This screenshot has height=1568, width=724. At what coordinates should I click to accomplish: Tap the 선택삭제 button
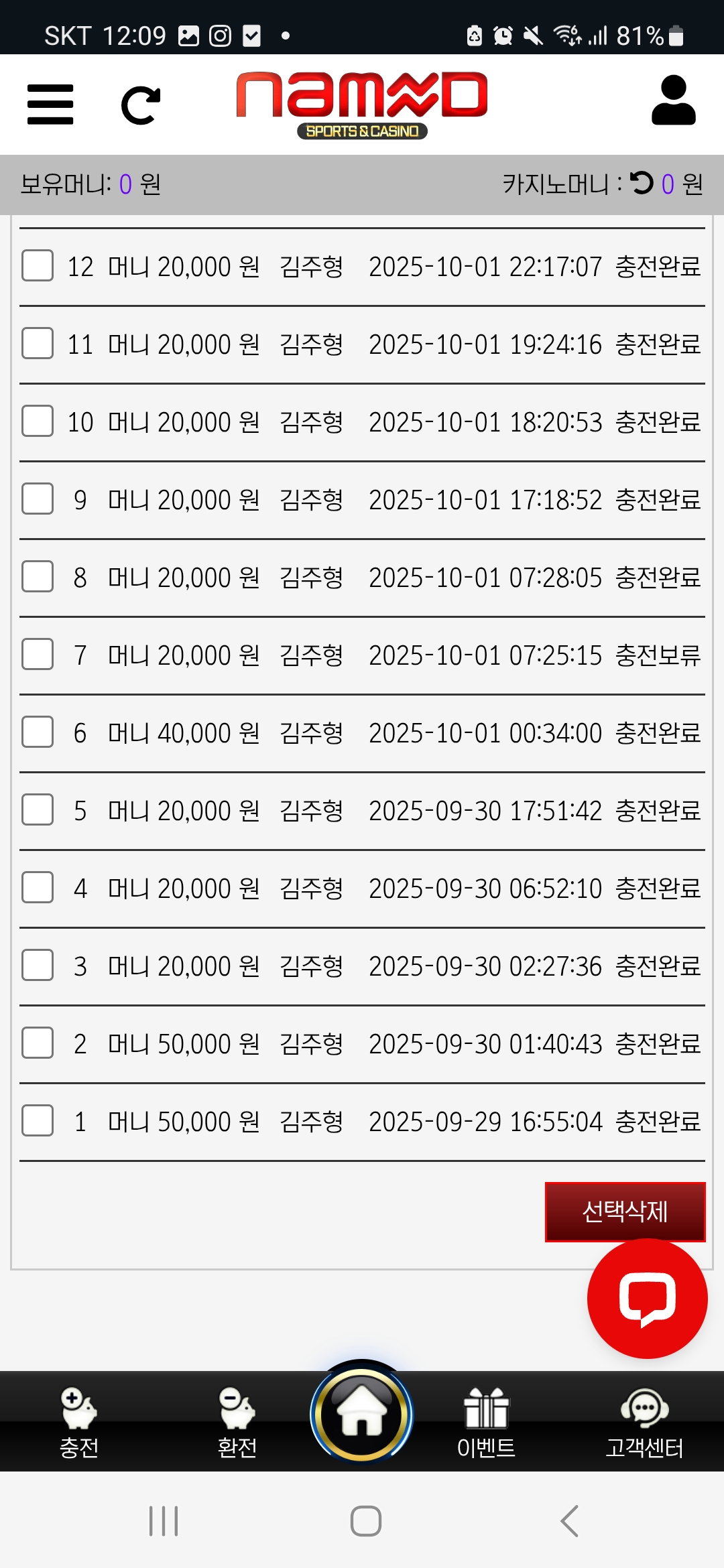click(625, 1212)
